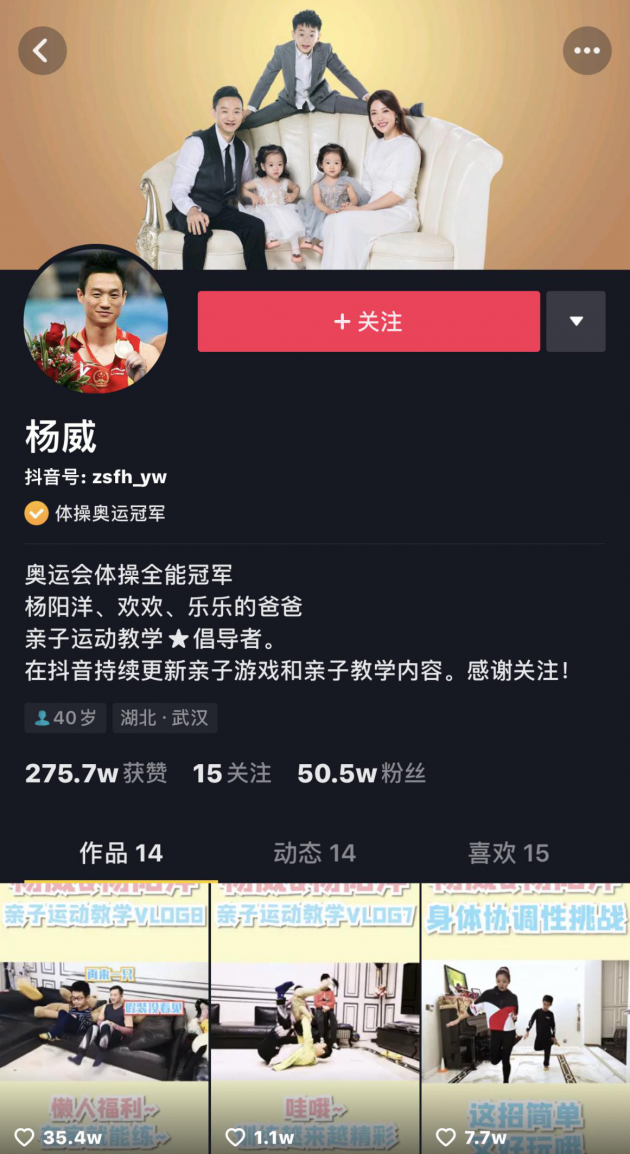Image resolution: width=630 pixels, height=1154 pixels.
Task: Go back using the top-left arrow
Action: point(42,51)
